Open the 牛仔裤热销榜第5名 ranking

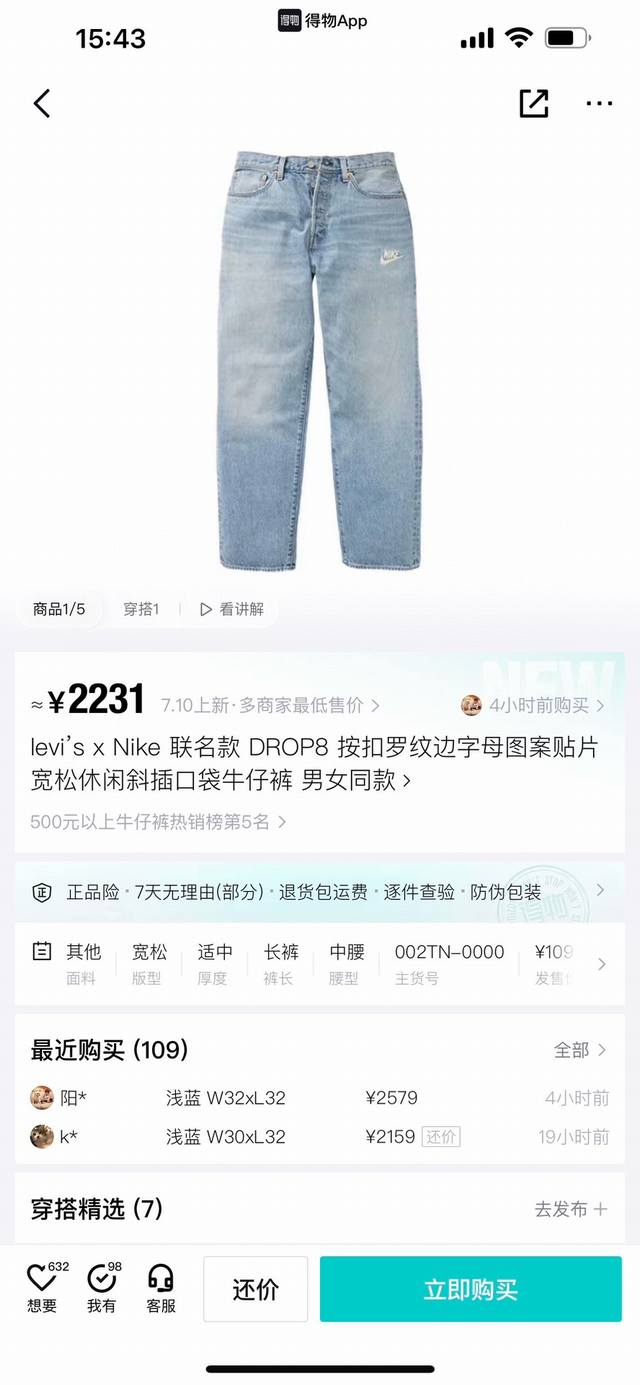158,822
